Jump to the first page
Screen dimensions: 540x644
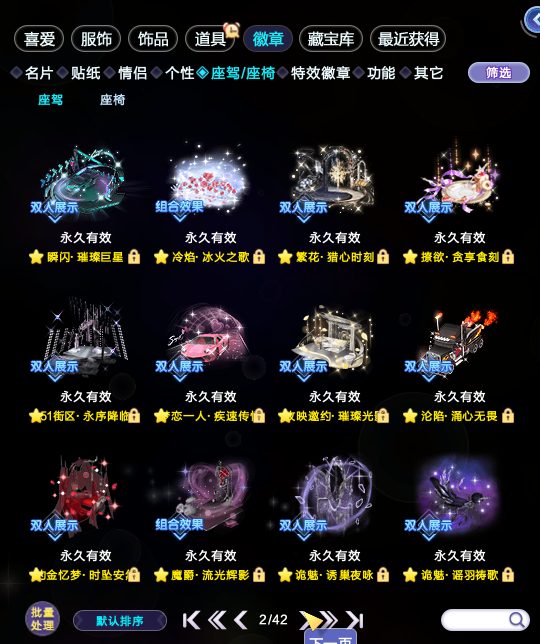pyautogui.click(x=191, y=620)
